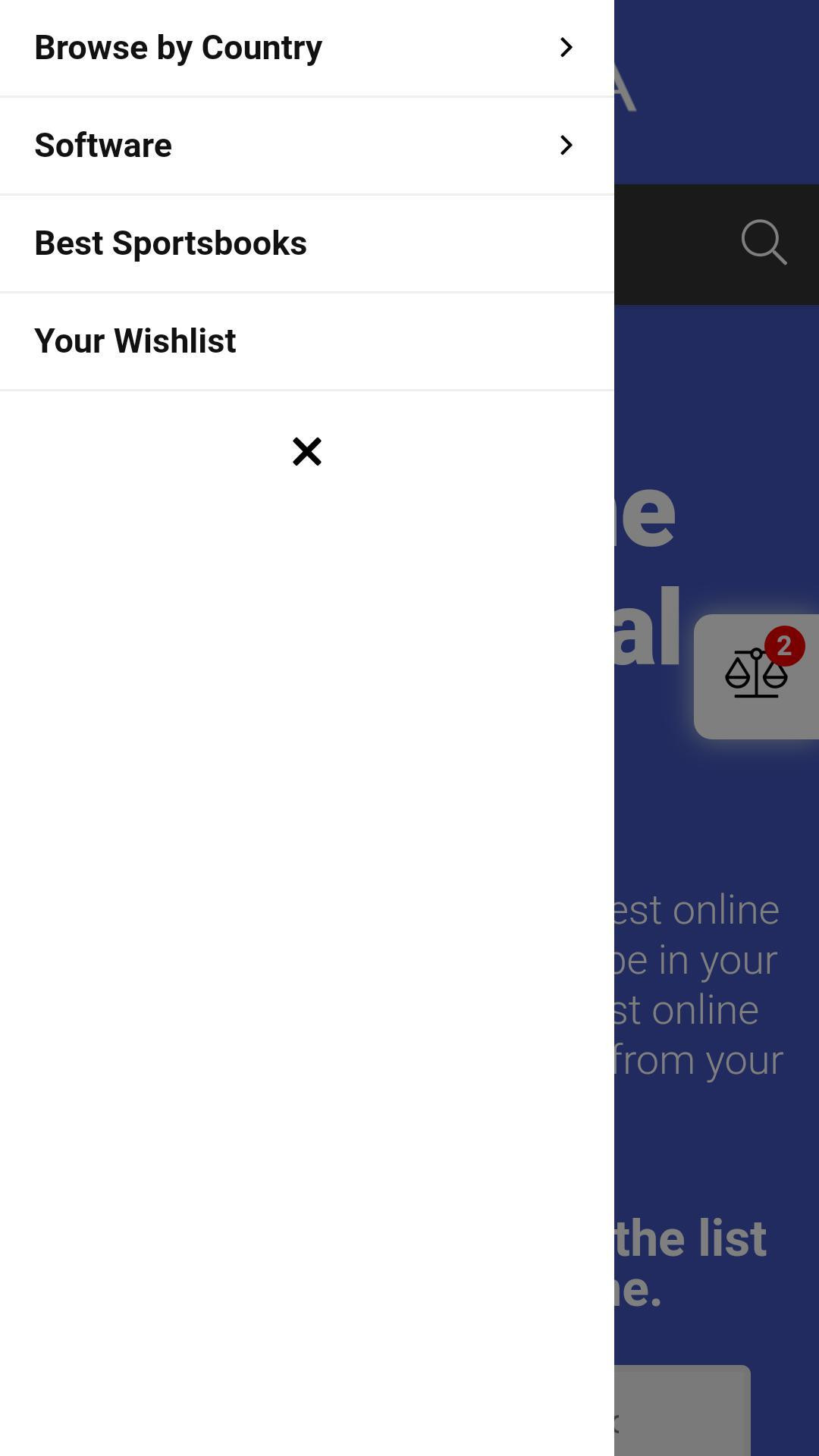
Task: Open the comparison scales button
Action: [x=756, y=676]
